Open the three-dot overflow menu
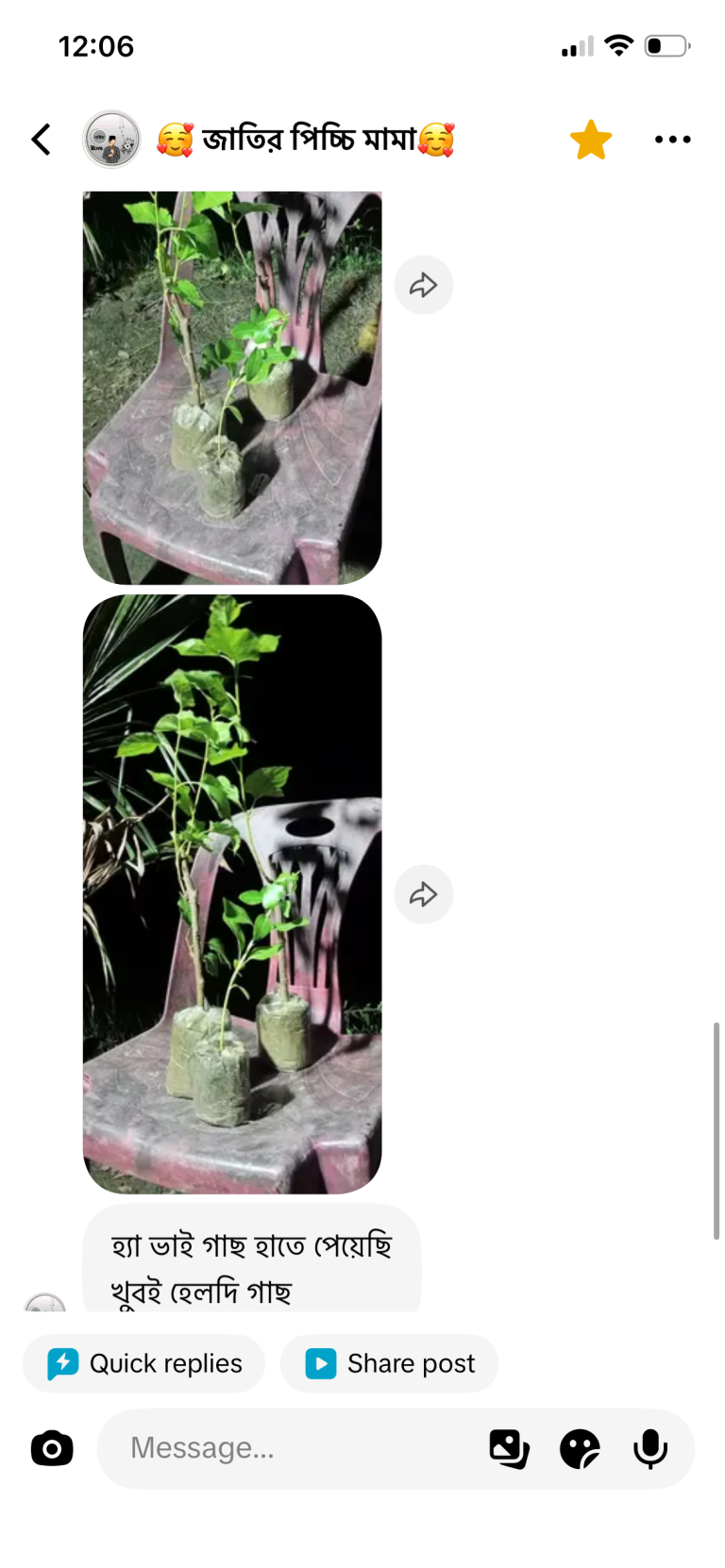The image size is (725, 1568). click(672, 140)
